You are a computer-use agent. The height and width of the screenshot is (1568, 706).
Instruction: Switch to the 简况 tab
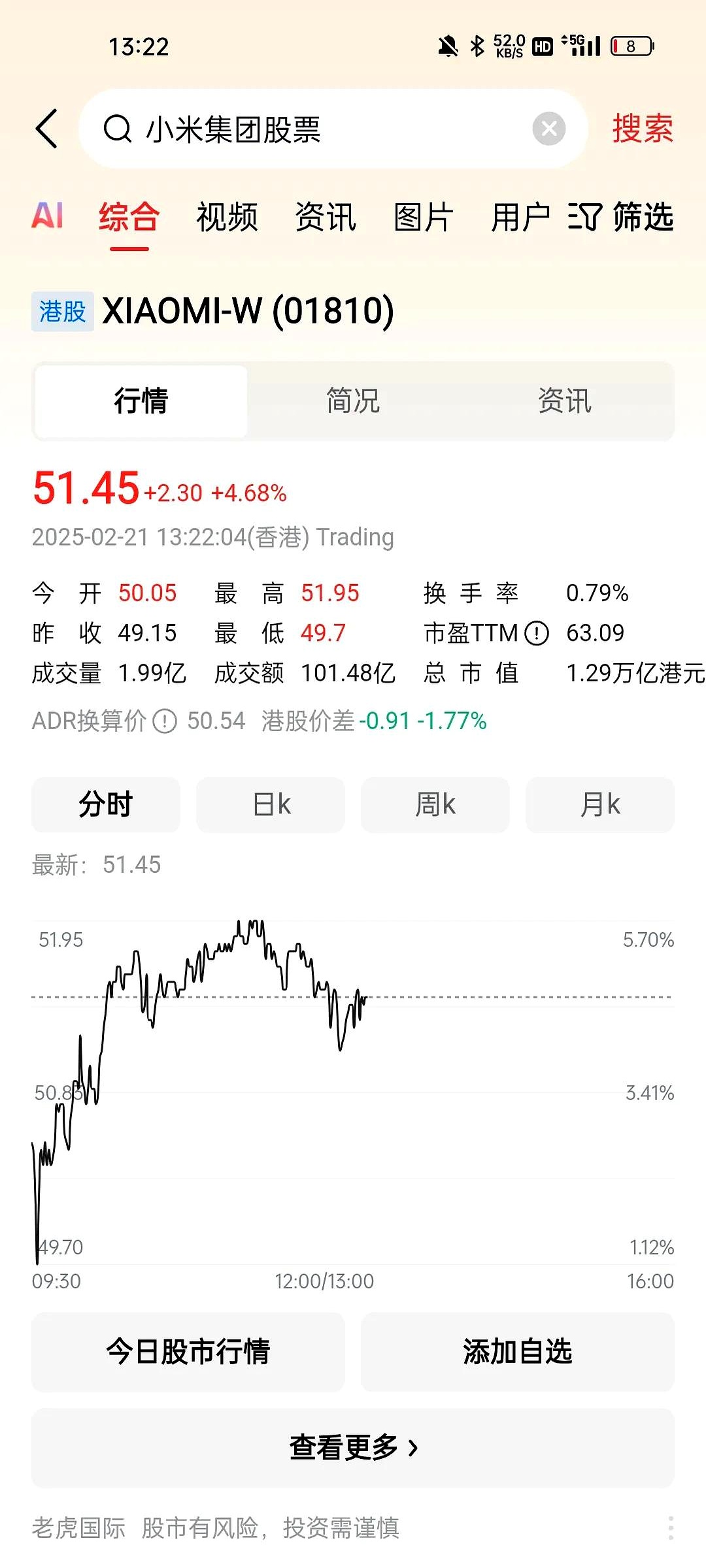(x=353, y=401)
